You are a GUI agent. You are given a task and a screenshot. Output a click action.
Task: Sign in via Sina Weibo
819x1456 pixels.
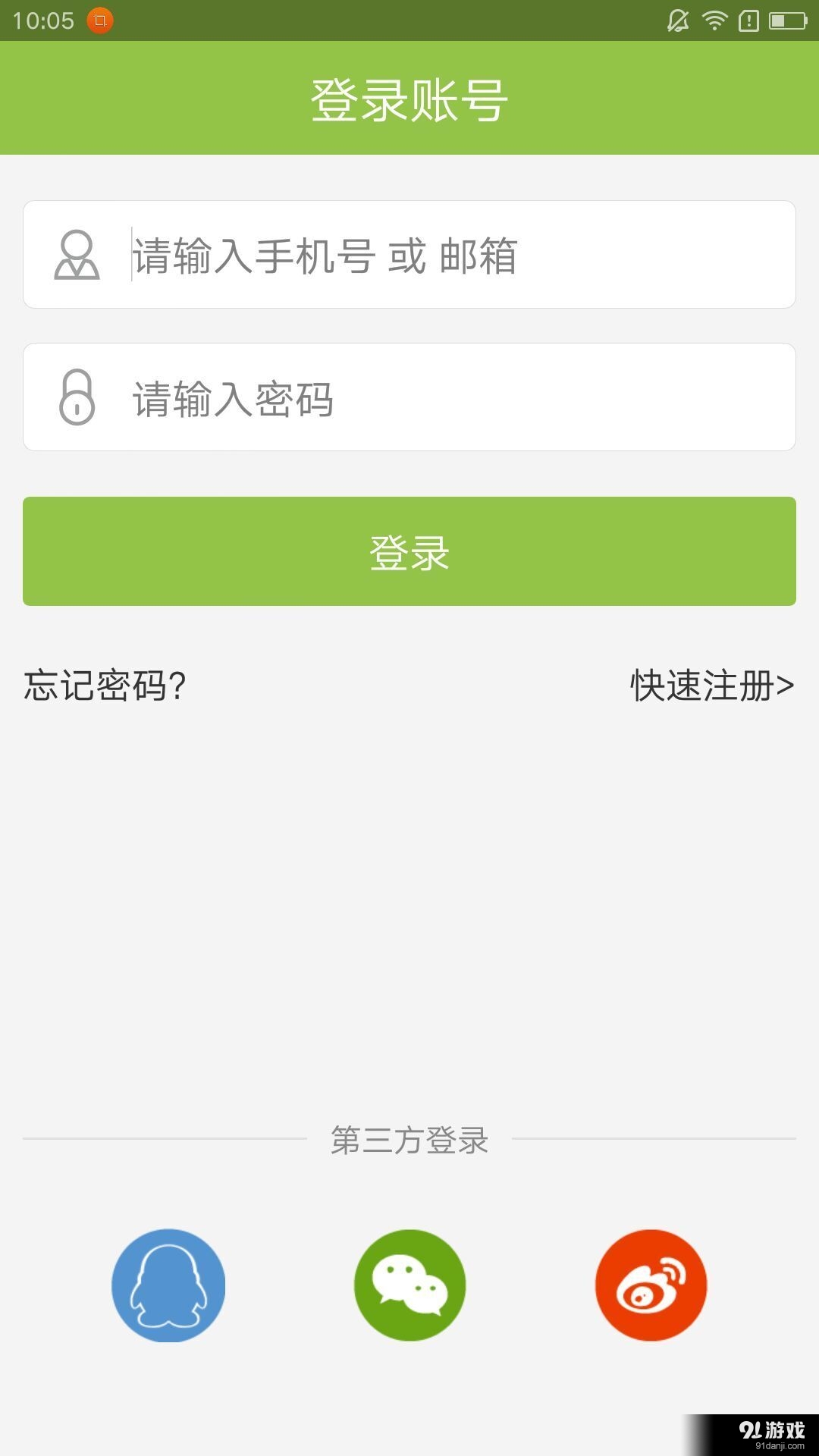(651, 1285)
